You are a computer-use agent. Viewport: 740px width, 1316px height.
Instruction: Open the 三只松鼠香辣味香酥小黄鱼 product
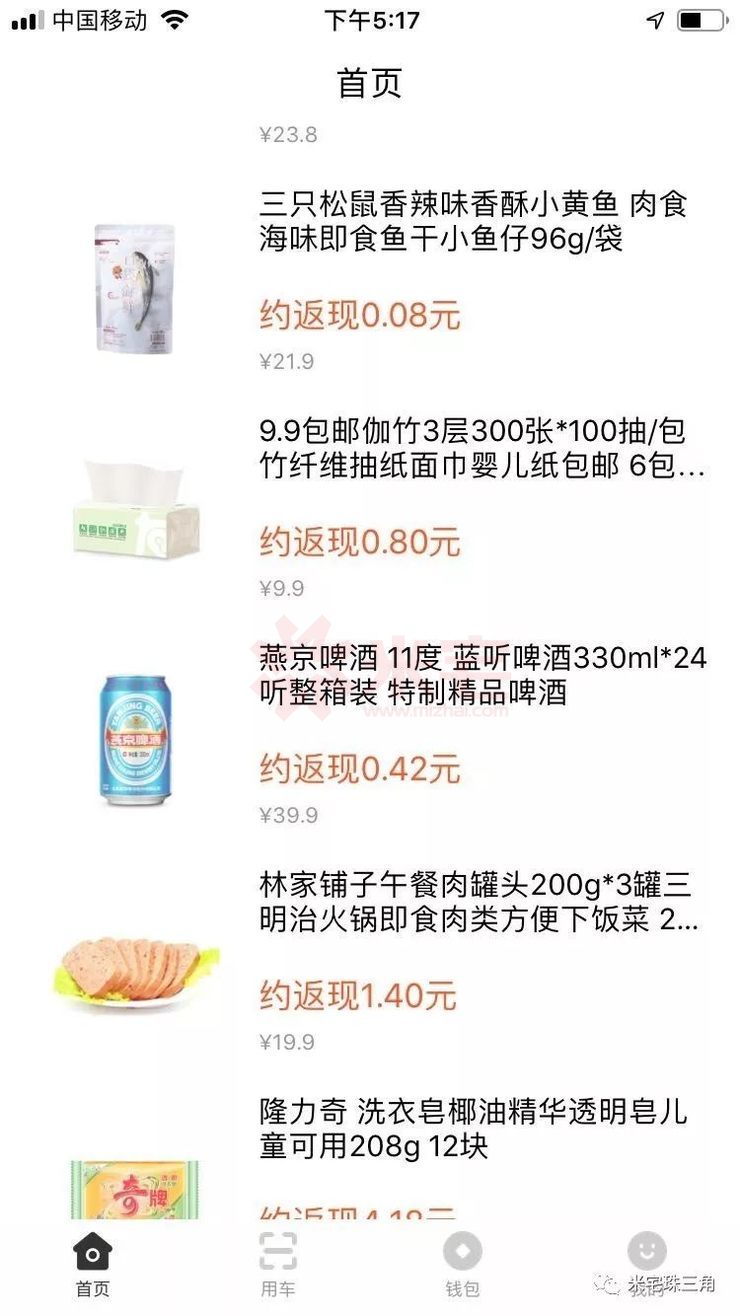click(x=472, y=222)
